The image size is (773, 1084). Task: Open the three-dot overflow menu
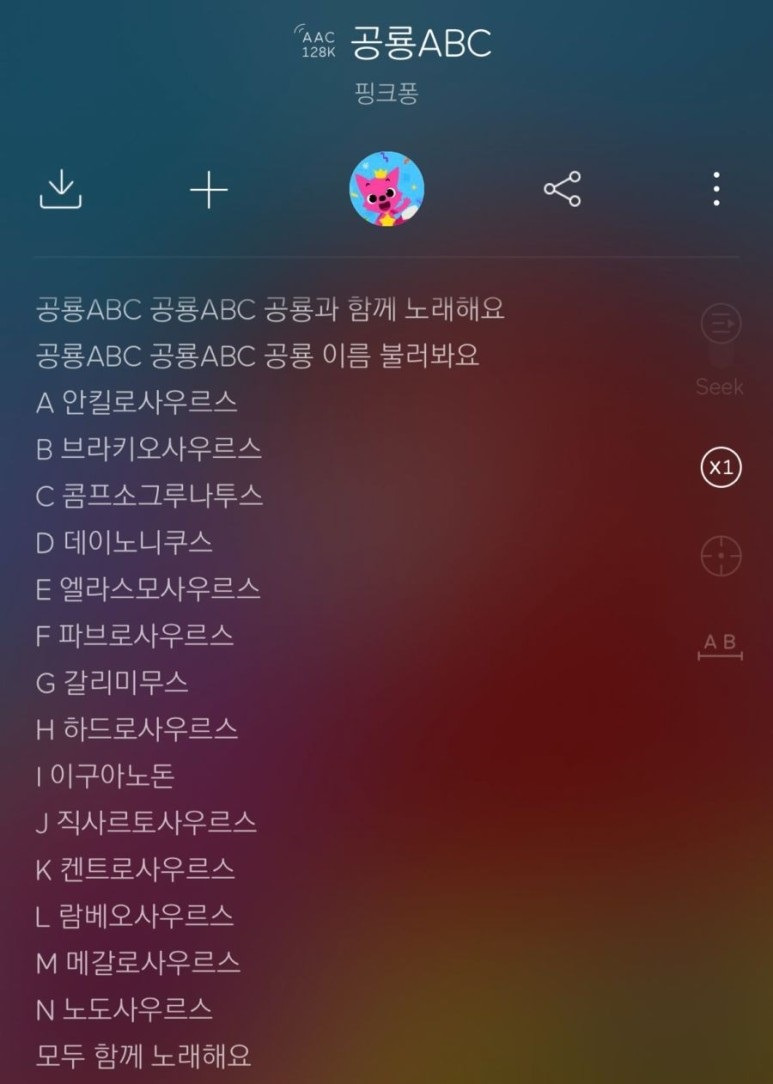(x=716, y=189)
